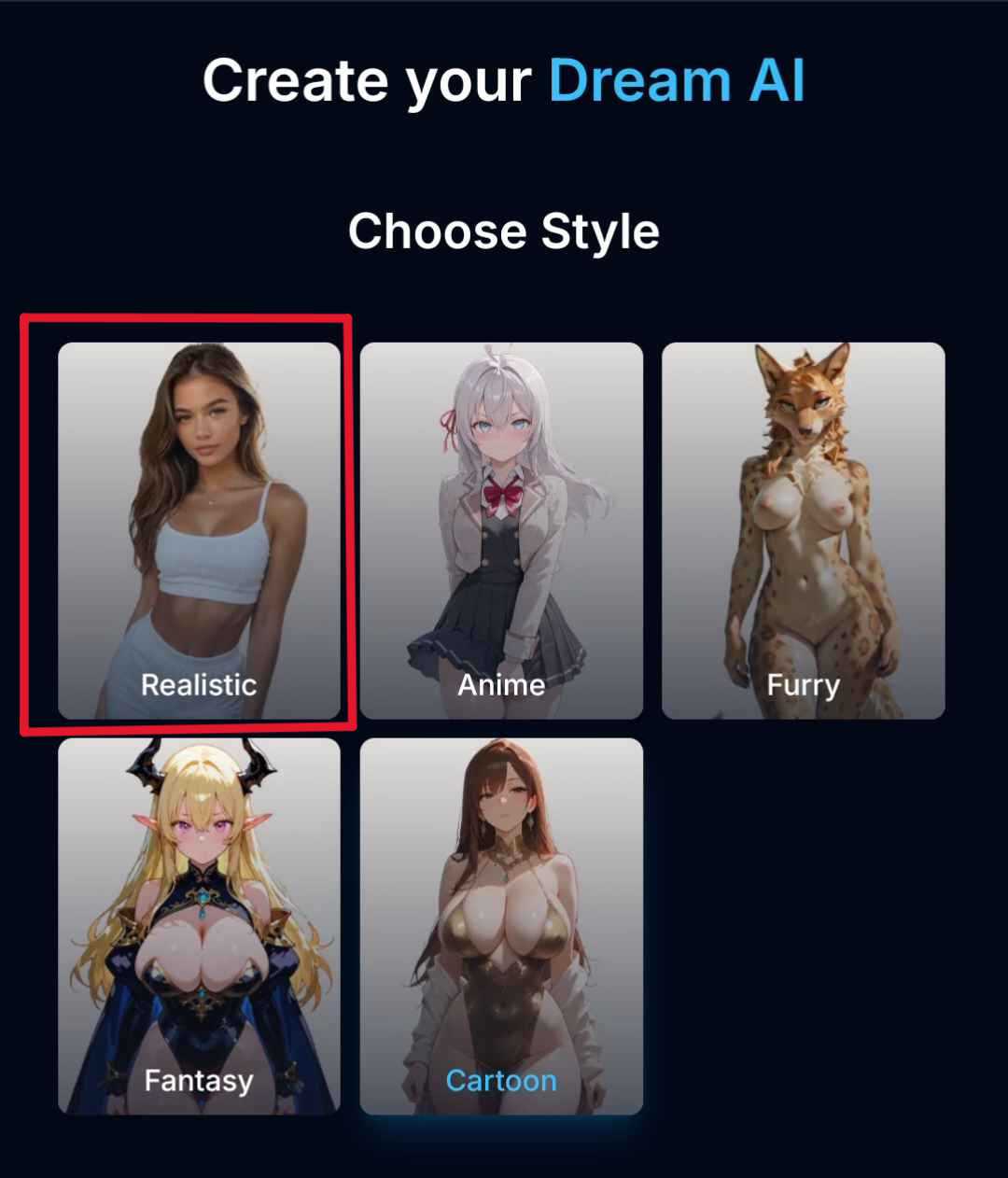Select the Fantasy style card
The image size is (1008, 1178).
tap(199, 926)
